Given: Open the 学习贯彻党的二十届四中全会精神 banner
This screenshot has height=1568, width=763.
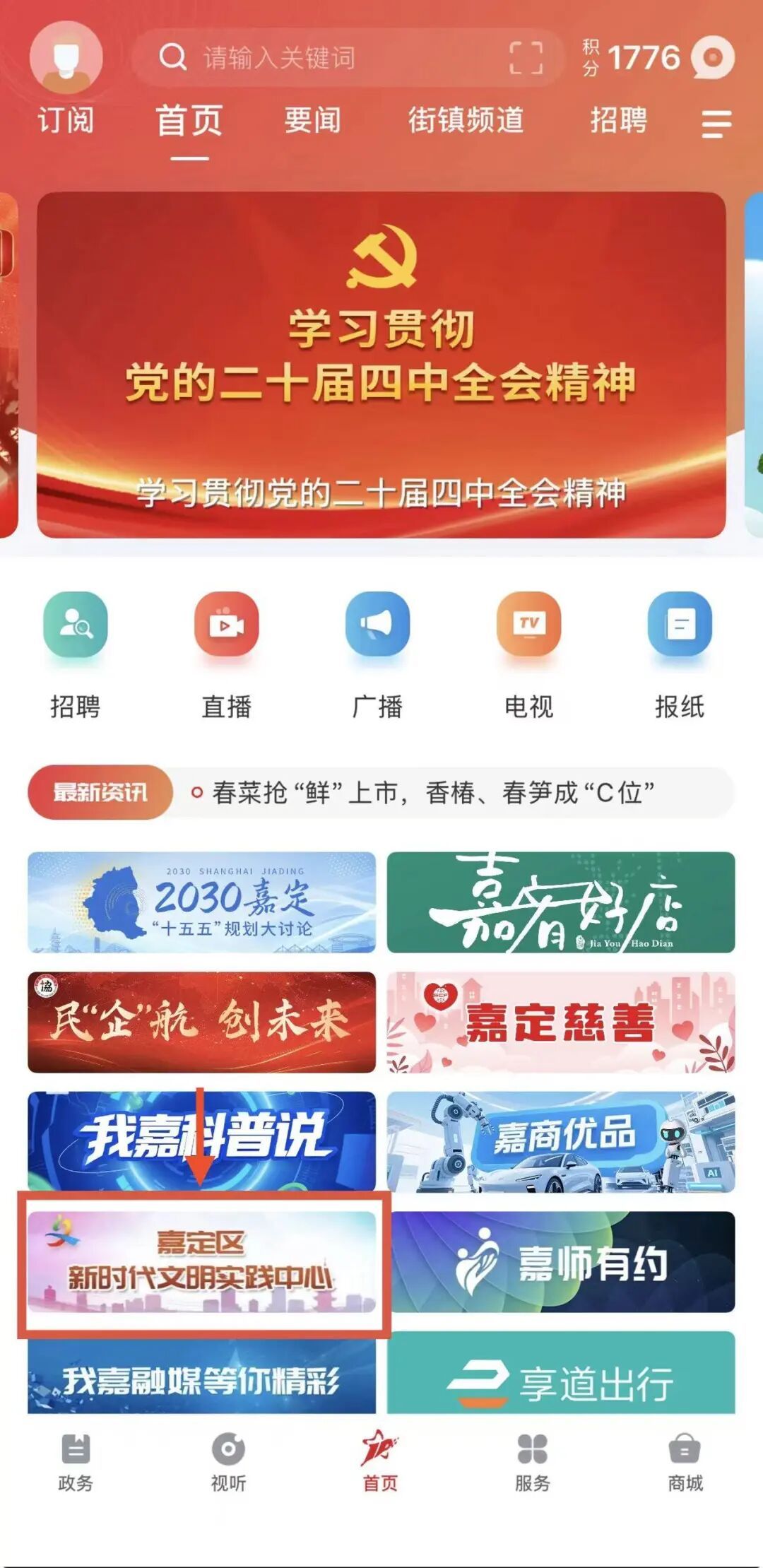Looking at the screenshot, I should [381, 365].
